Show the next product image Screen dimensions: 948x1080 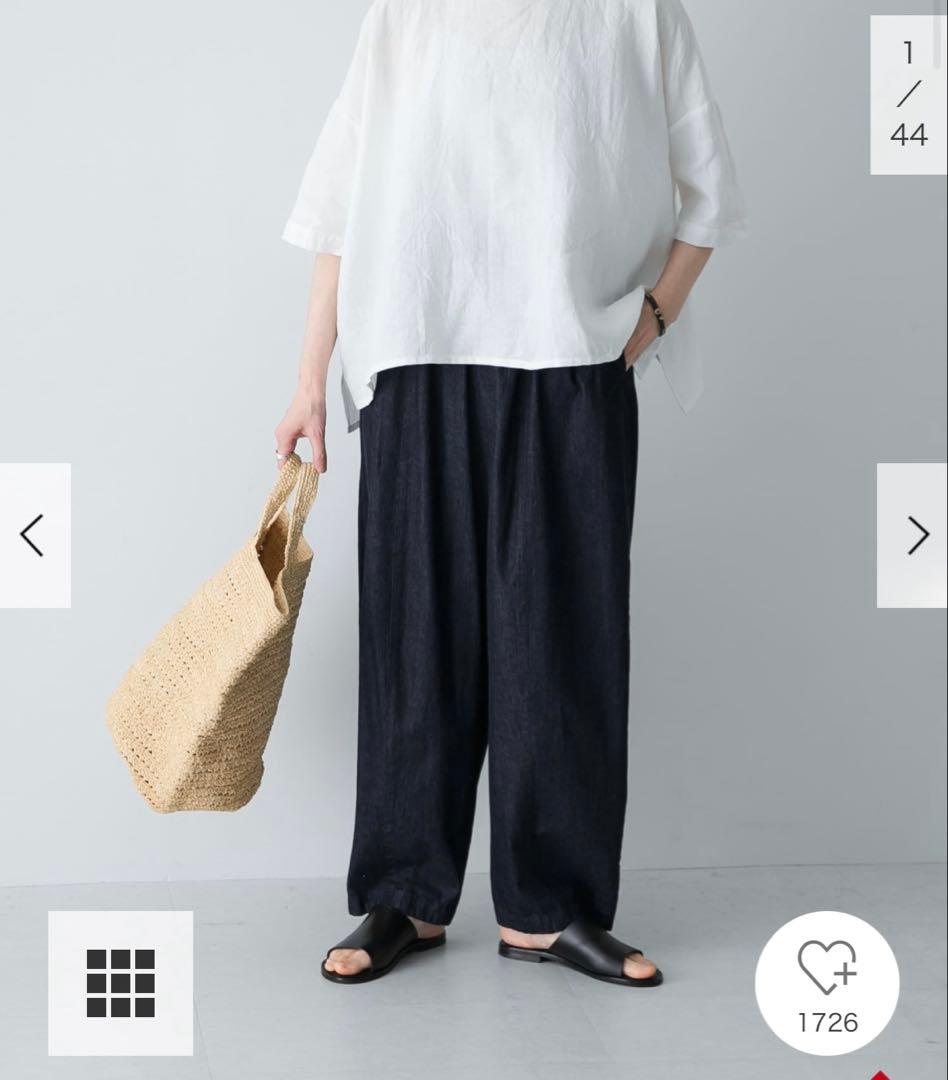coord(914,536)
